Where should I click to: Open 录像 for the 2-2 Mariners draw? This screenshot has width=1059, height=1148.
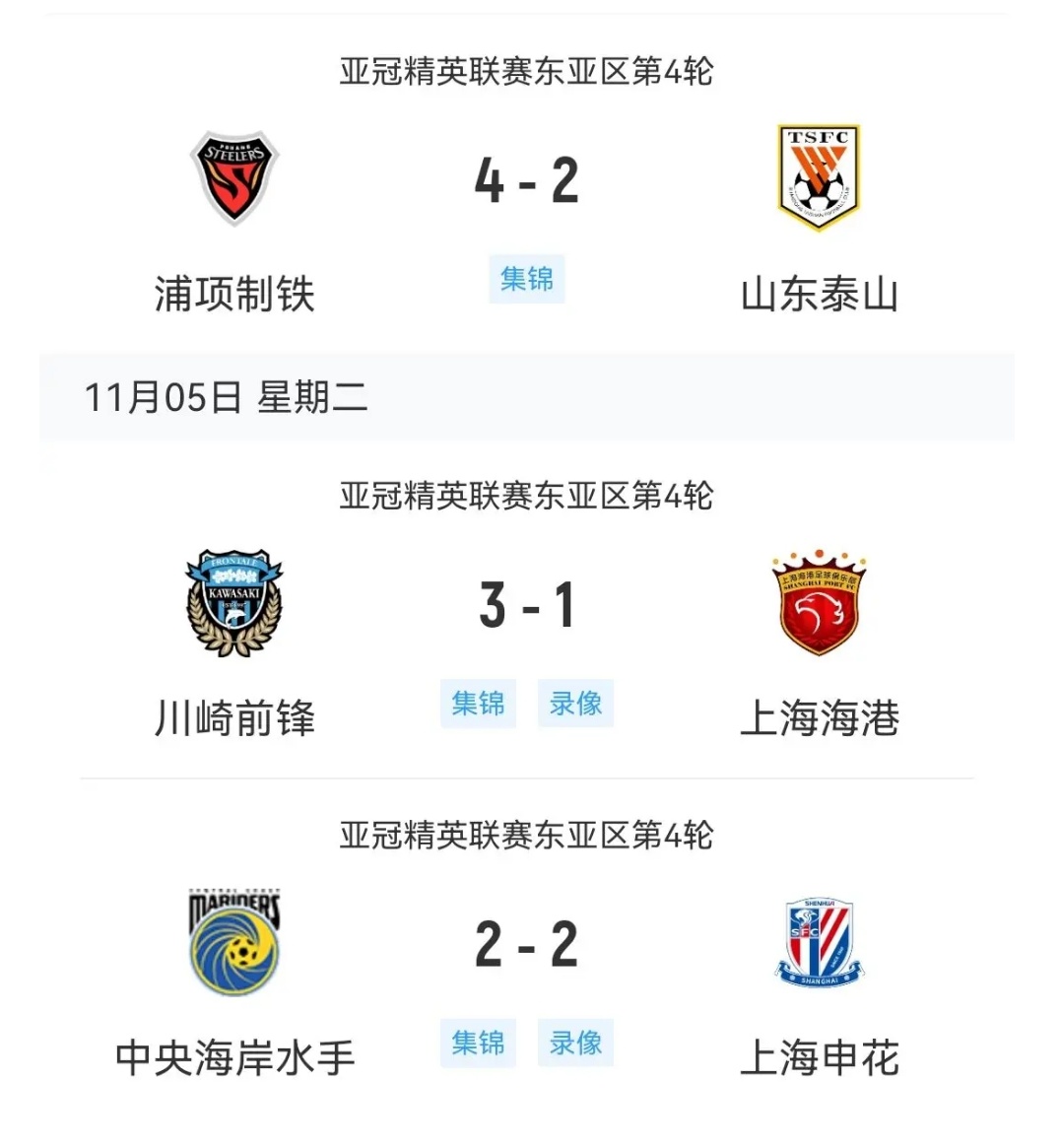click(x=576, y=1042)
